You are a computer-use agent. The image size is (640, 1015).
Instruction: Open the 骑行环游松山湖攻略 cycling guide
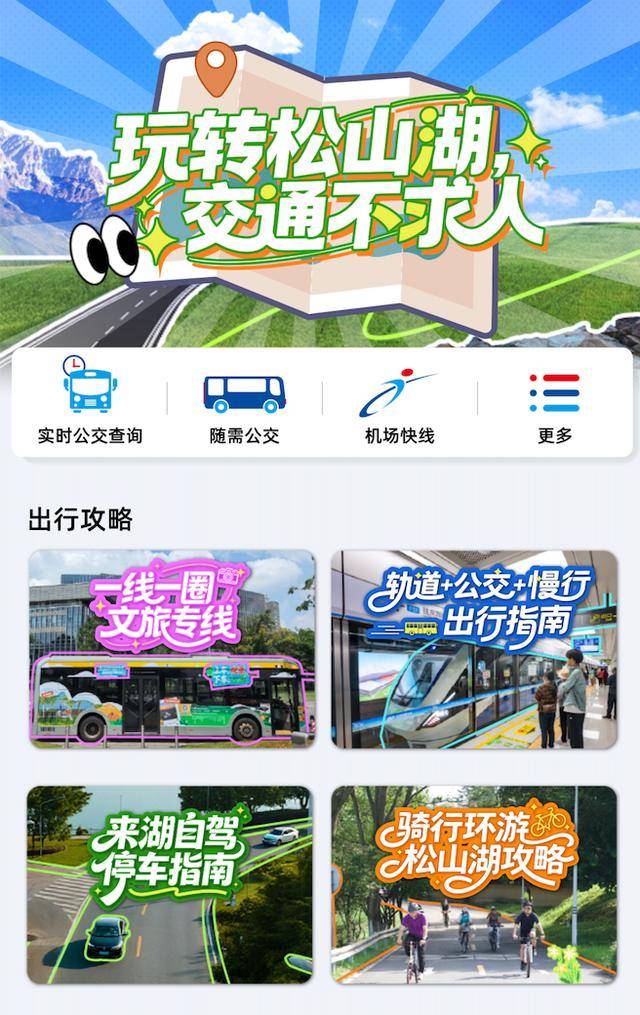tap(474, 884)
